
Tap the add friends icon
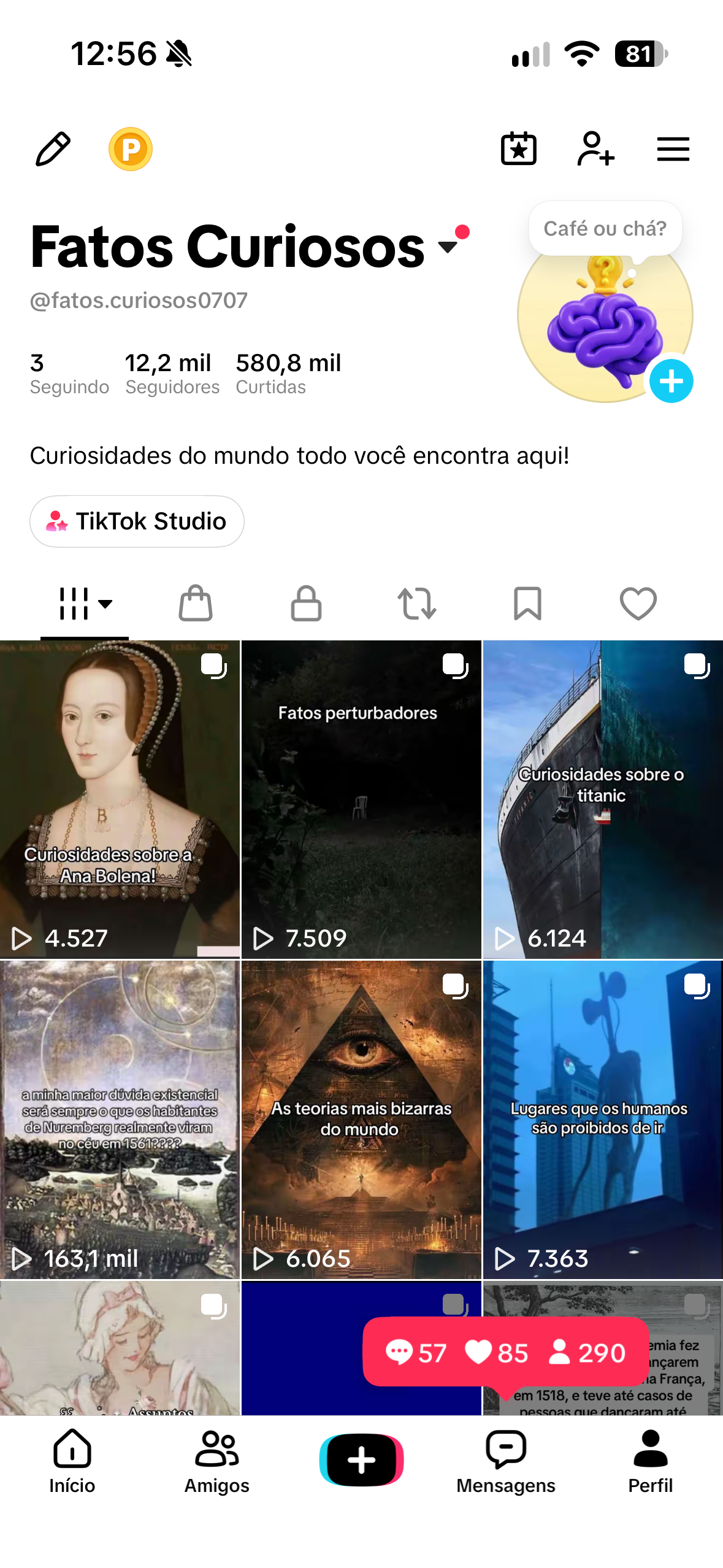click(x=595, y=149)
